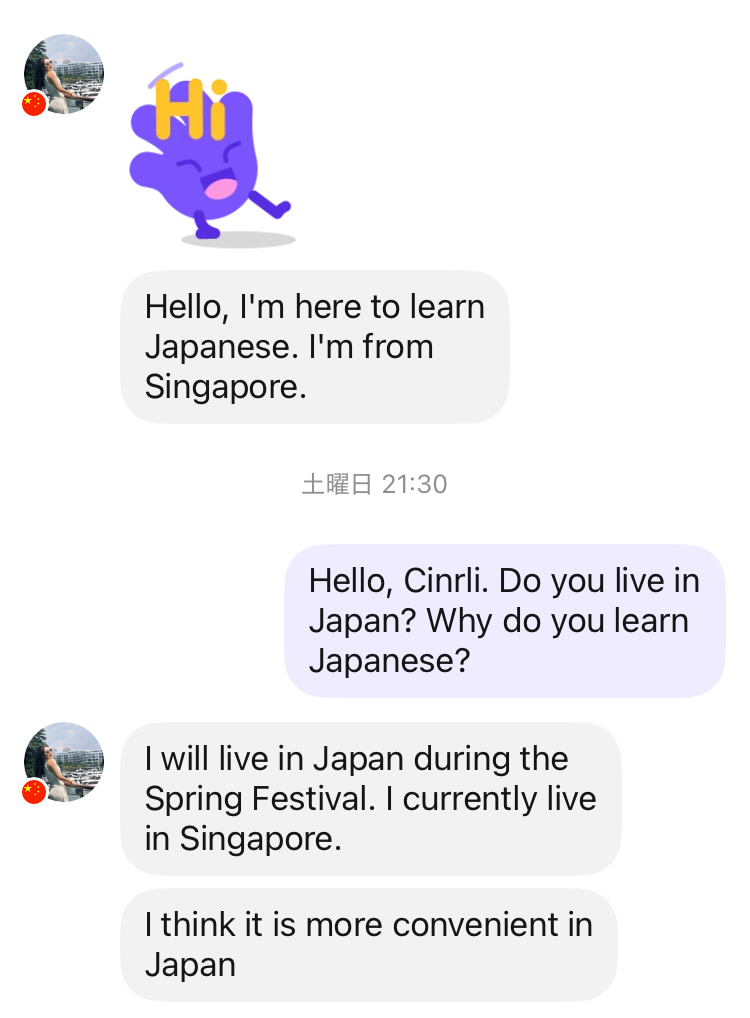Select the 'Hello, I'm here to learn Japanese' bubble
The height and width of the screenshot is (1018, 750).
(315, 347)
